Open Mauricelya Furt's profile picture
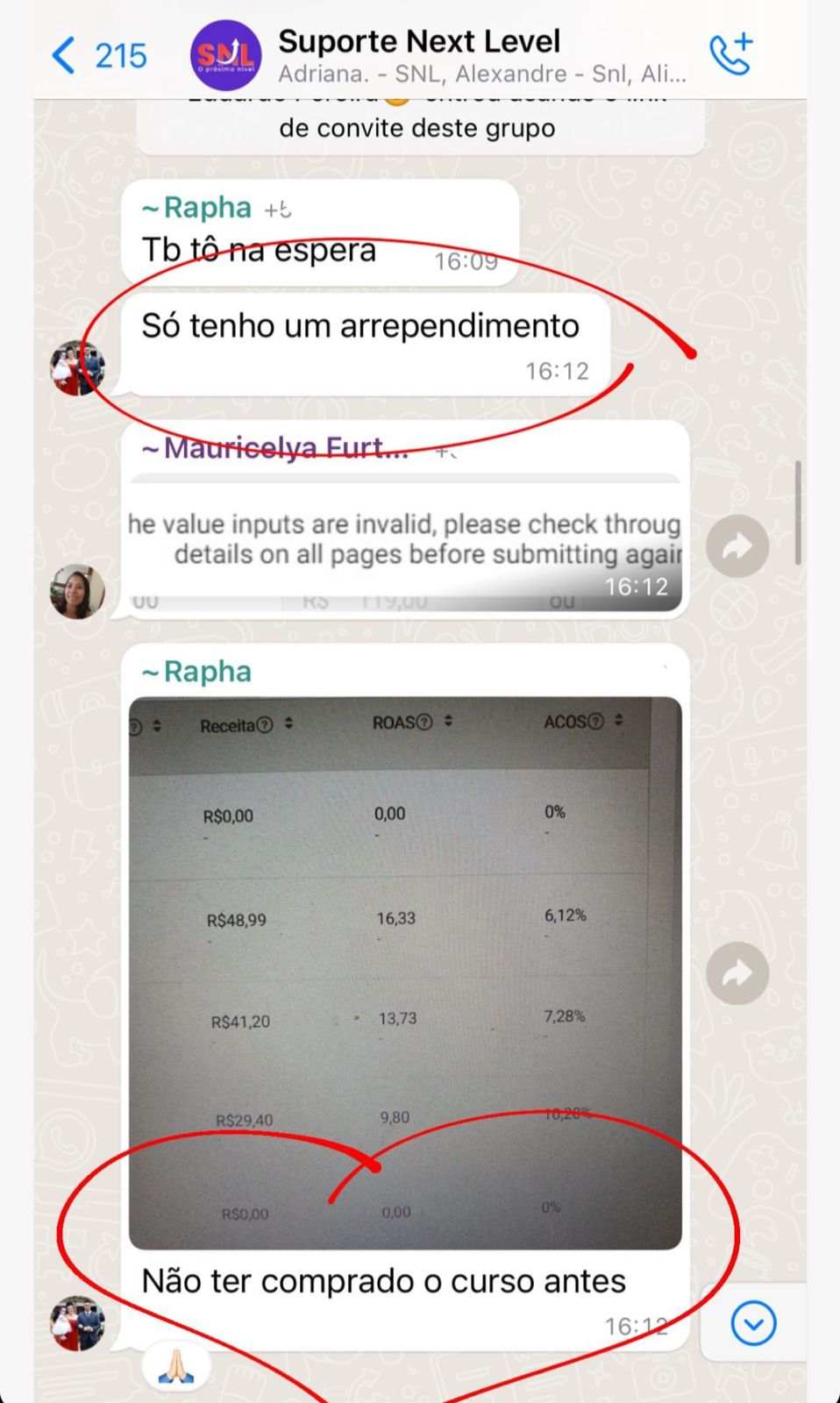Viewport: 840px width, 1403px height. tap(77, 591)
